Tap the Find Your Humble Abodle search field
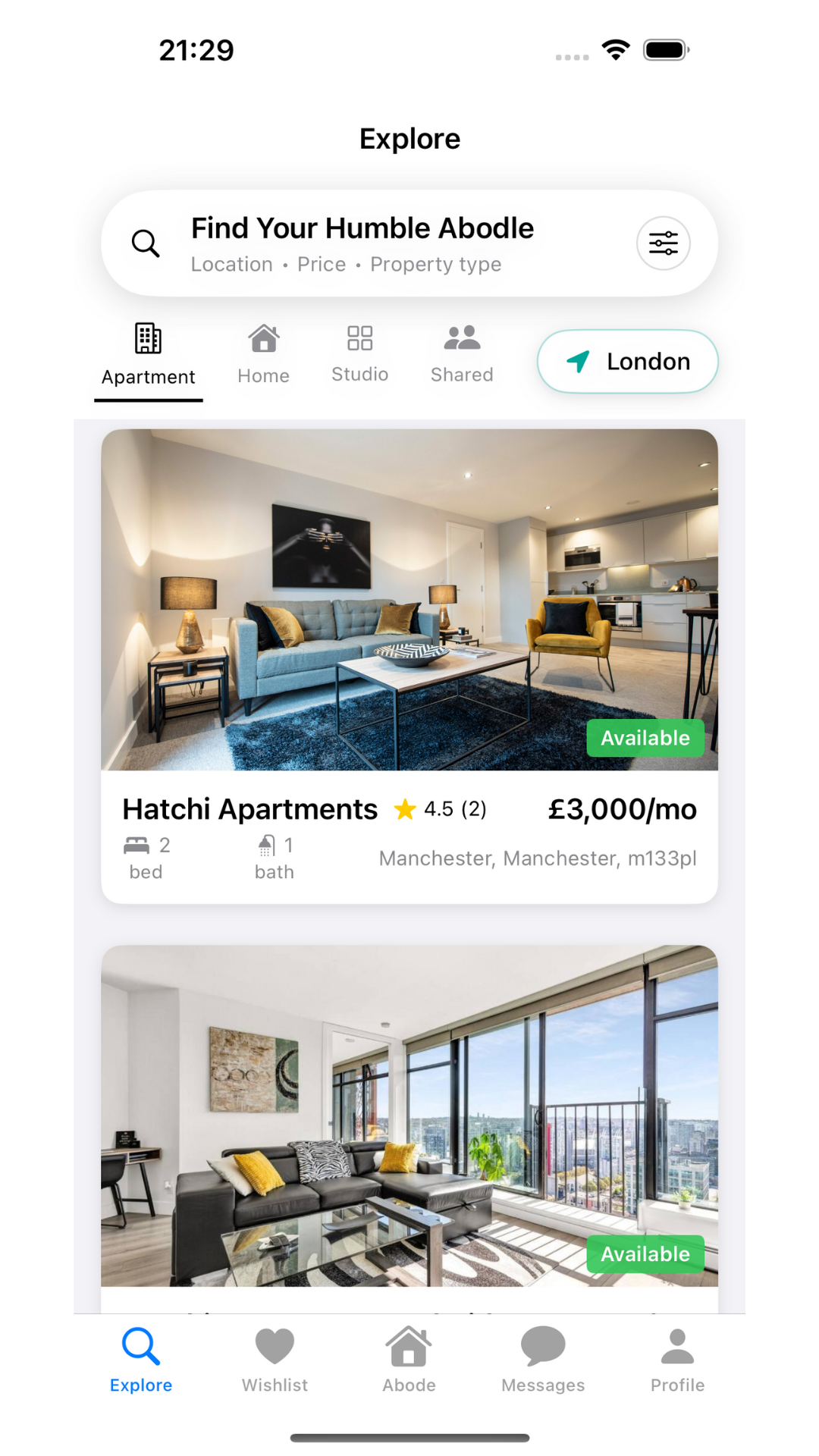The image size is (819, 1456). [x=362, y=227]
